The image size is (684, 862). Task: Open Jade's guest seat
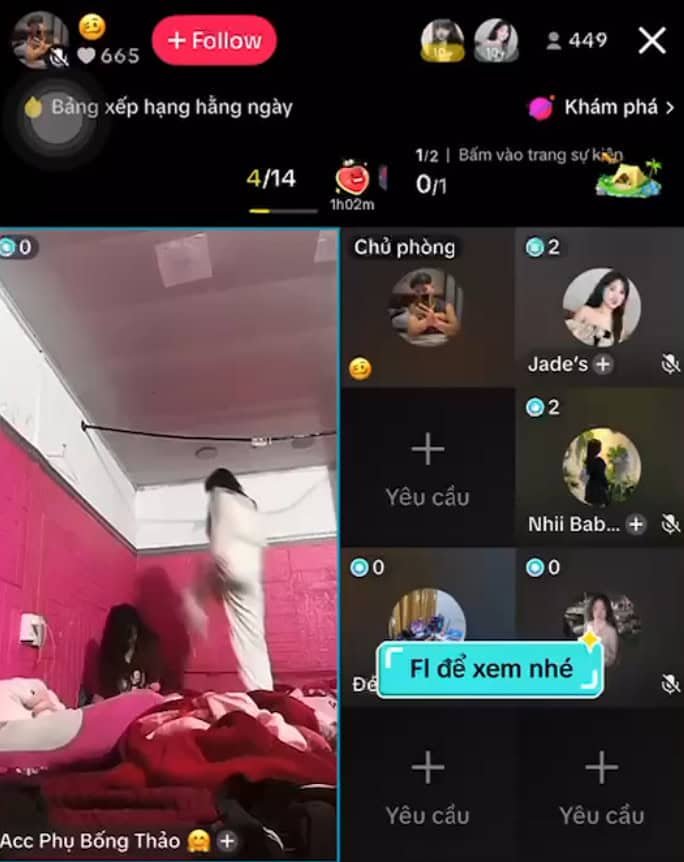click(601, 307)
